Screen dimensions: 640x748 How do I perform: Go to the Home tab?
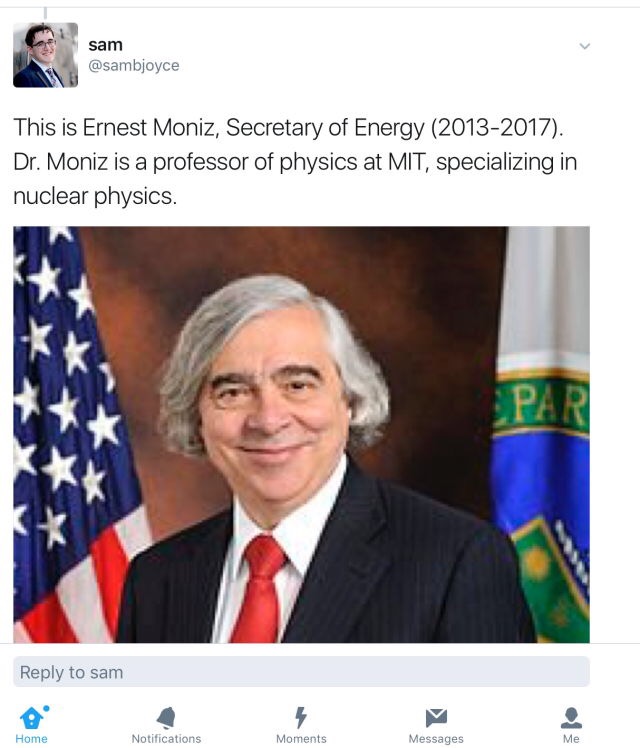32,724
